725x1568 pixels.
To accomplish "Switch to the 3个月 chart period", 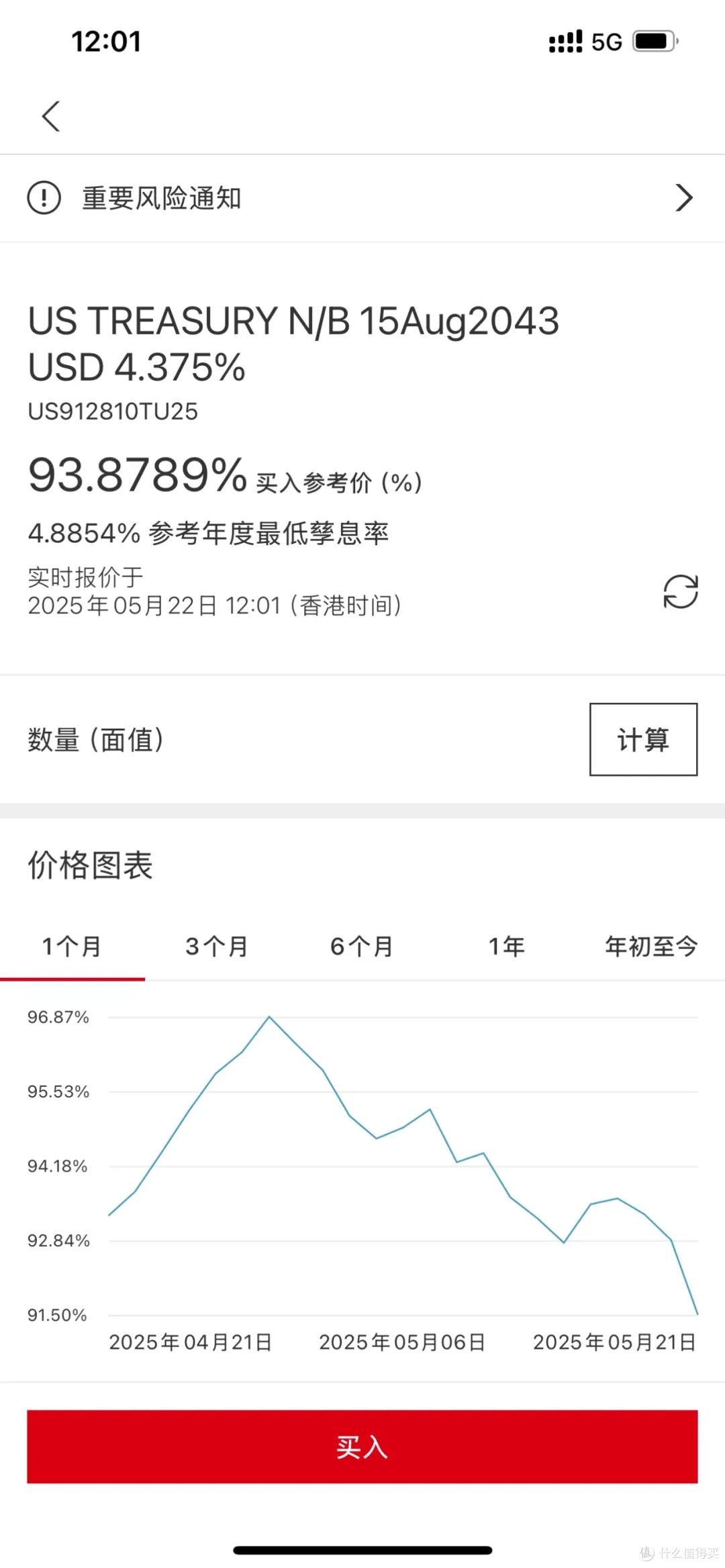I will click(x=216, y=946).
